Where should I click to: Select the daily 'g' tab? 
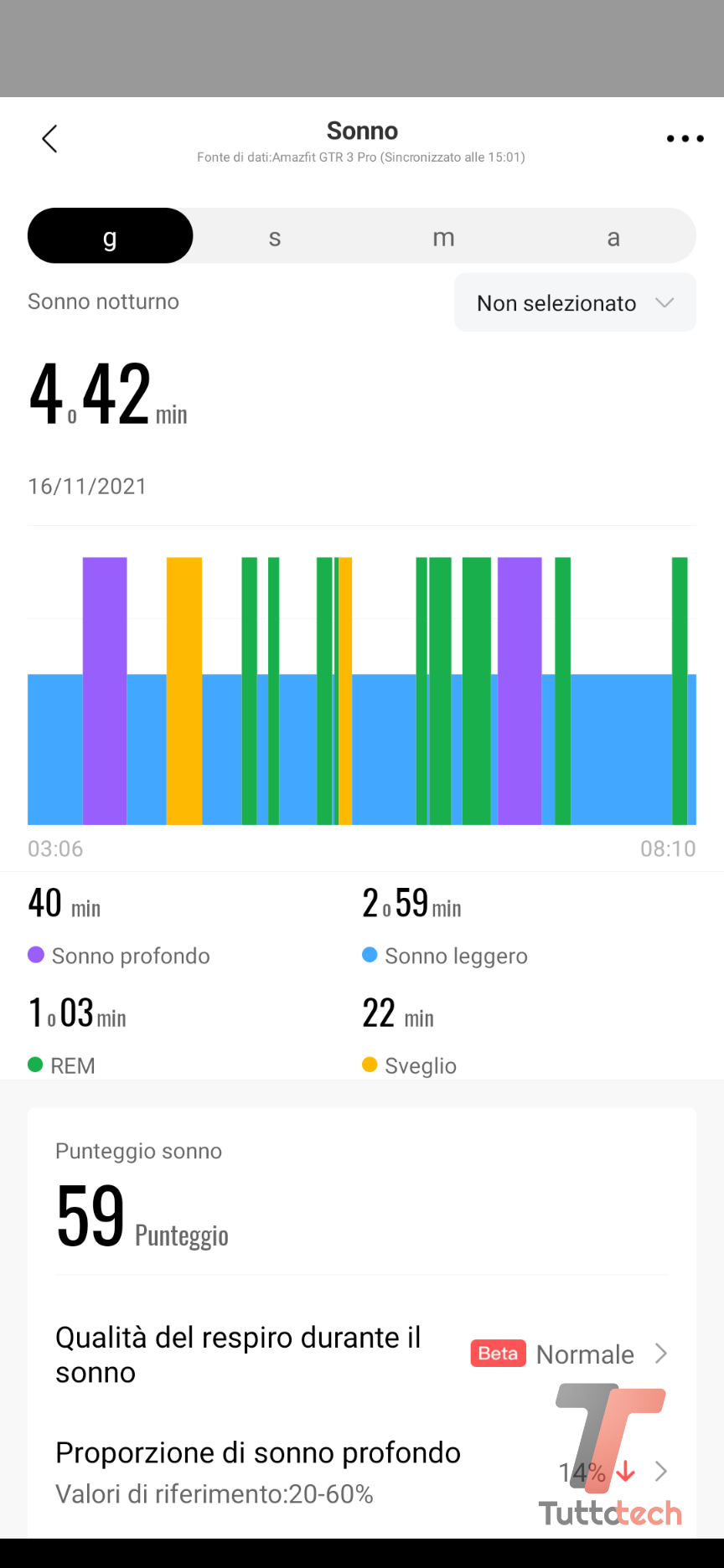tap(110, 237)
